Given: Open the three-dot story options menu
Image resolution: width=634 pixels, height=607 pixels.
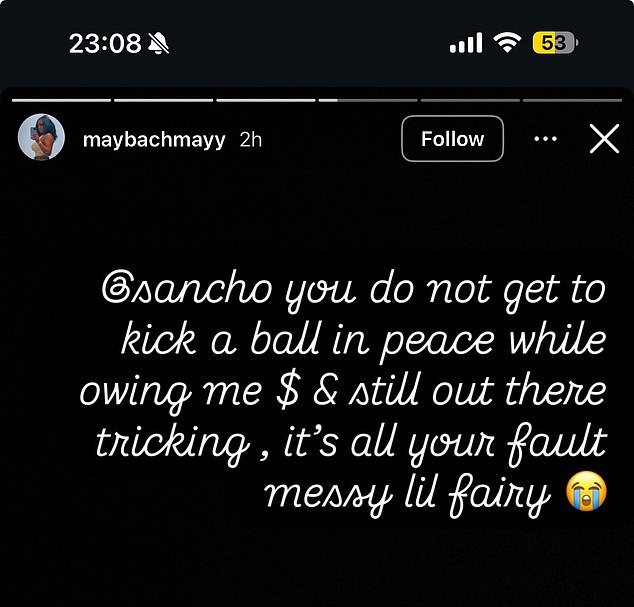Looking at the screenshot, I should coord(545,139).
